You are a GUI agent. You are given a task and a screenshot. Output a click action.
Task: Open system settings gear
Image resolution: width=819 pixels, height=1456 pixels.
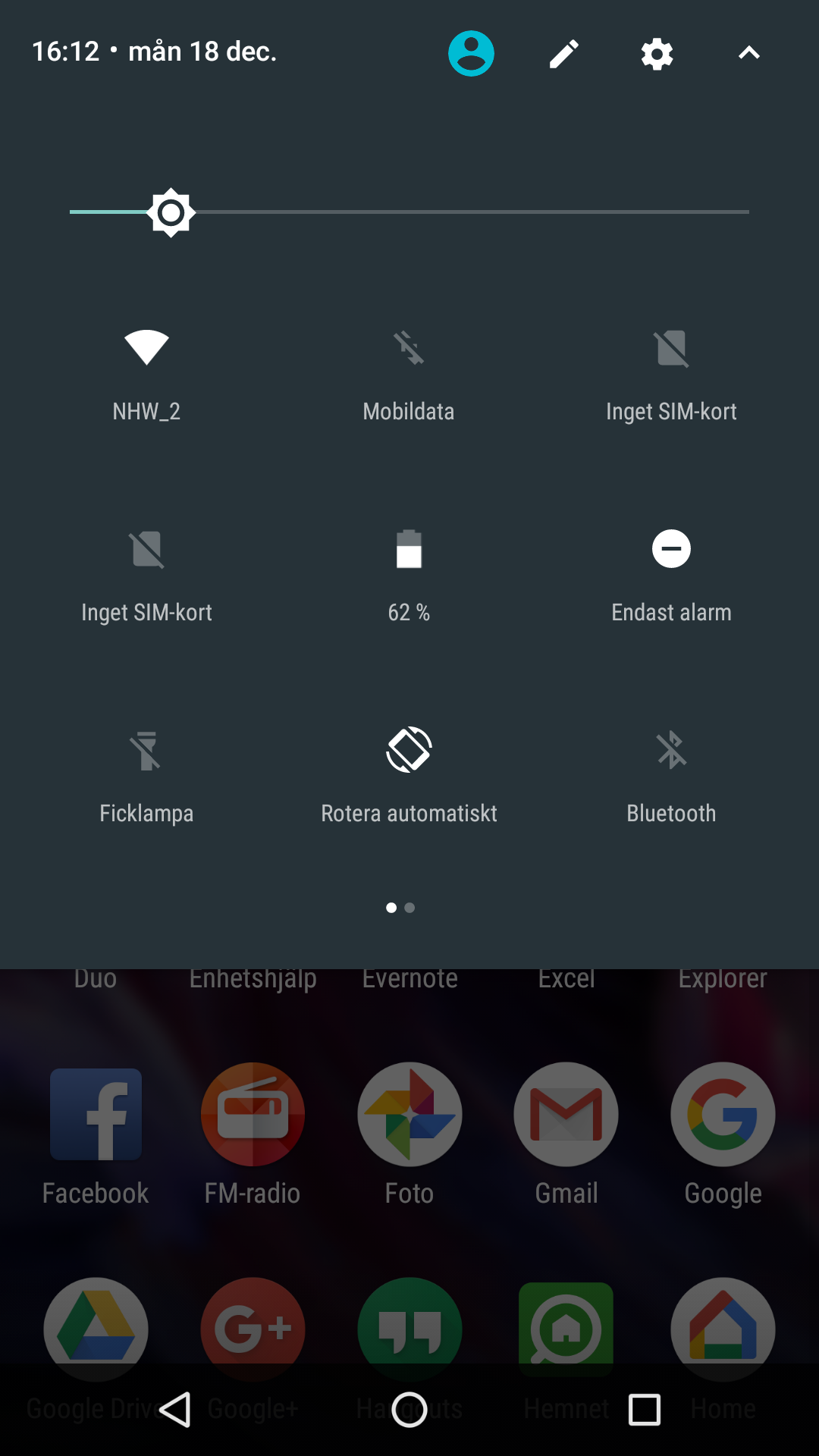click(657, 54)
